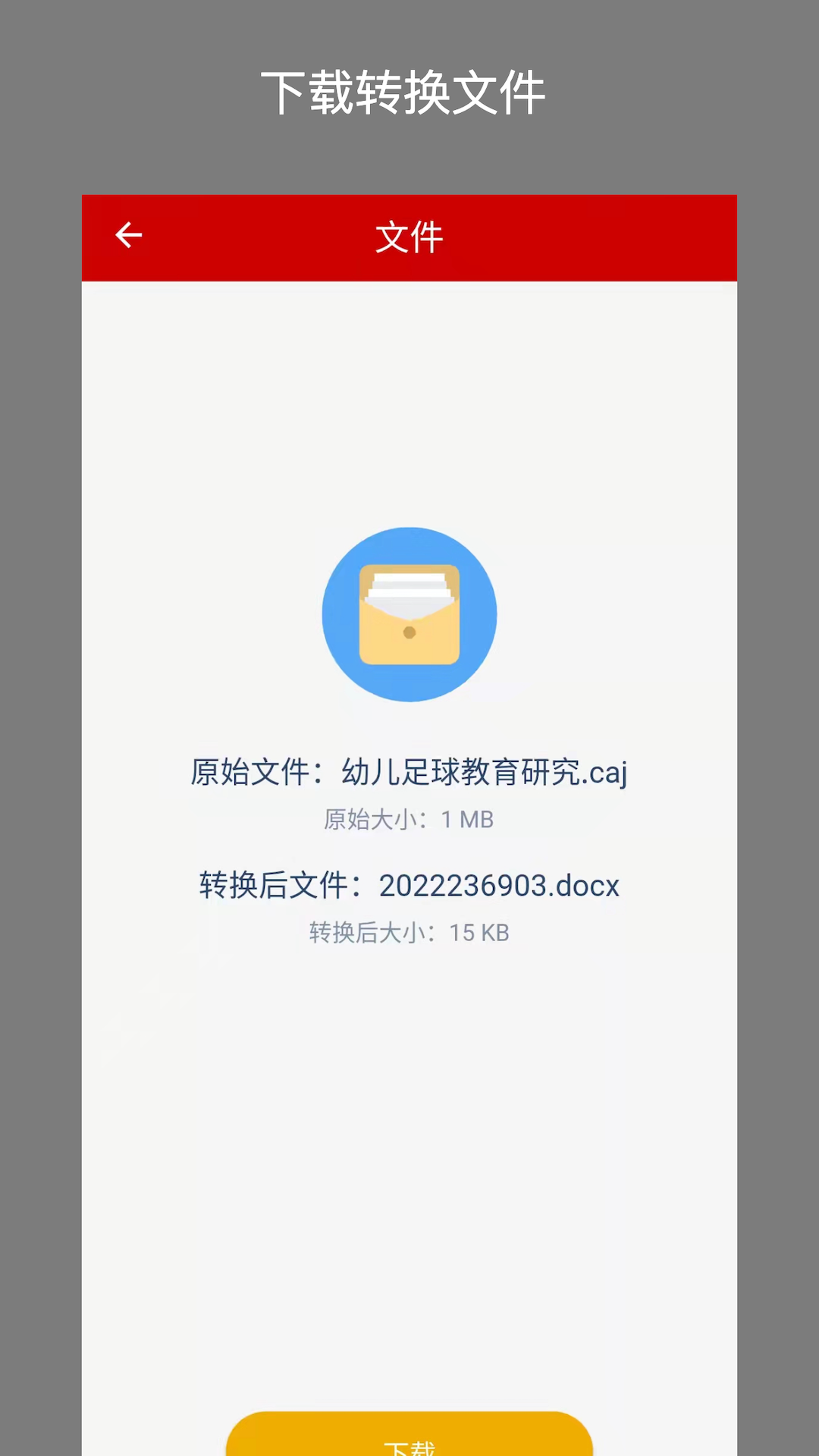Click the back arrow in the red title bar
The height and width of the screenshot is (1456, 819).
128,236
